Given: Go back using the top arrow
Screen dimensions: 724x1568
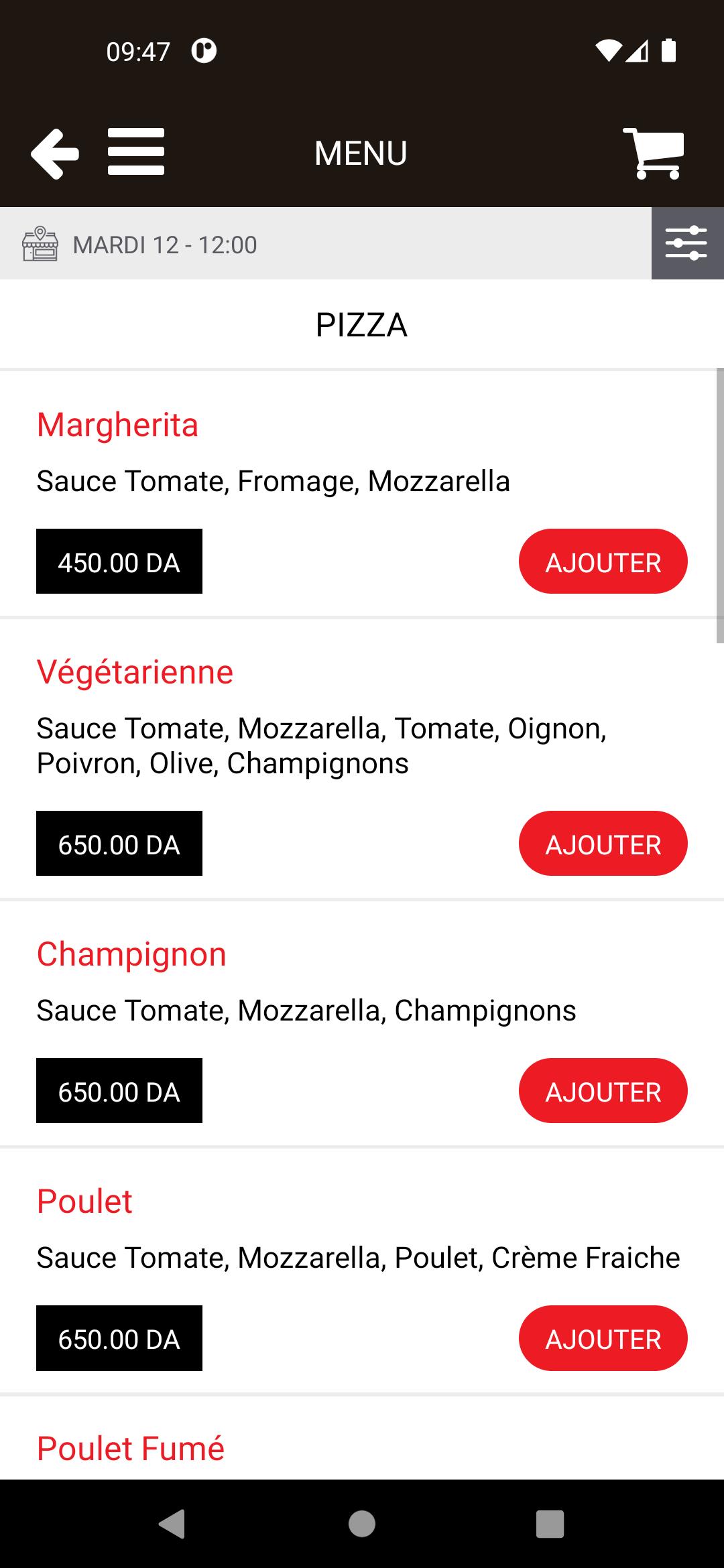Looking at the screenshot, I should click(55, 153).
